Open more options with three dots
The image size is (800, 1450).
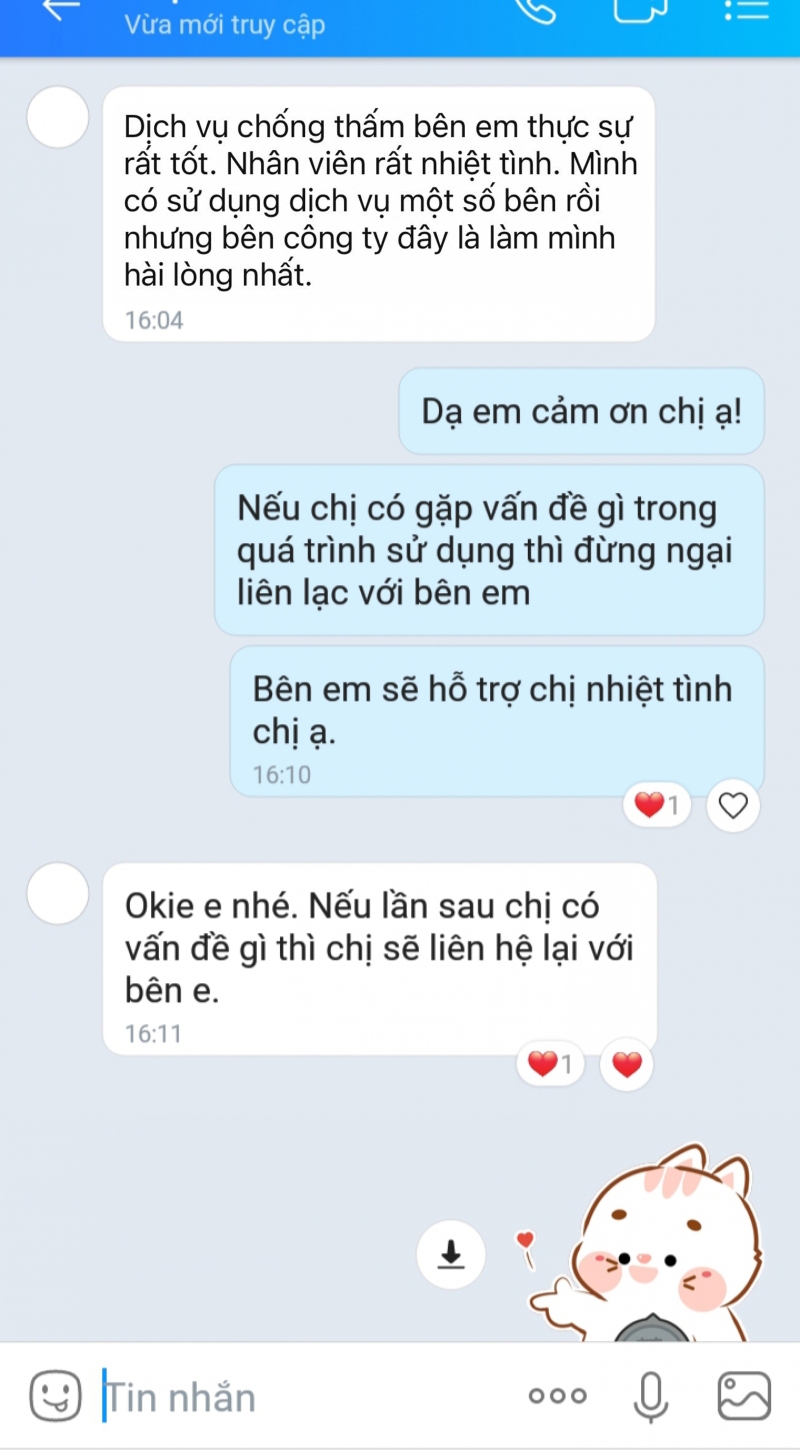558,1396
